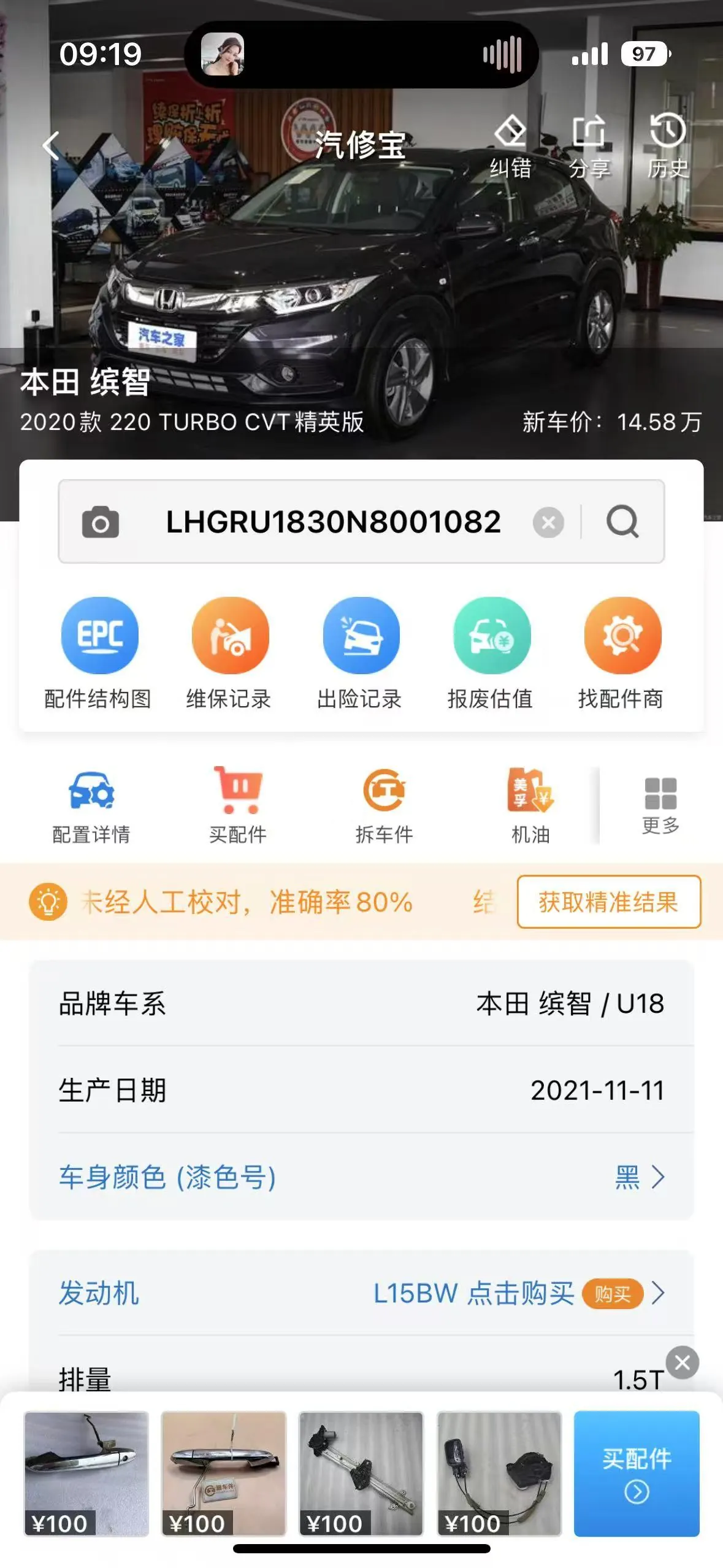Open 报废估值 scrap valuation

[491, 654]
